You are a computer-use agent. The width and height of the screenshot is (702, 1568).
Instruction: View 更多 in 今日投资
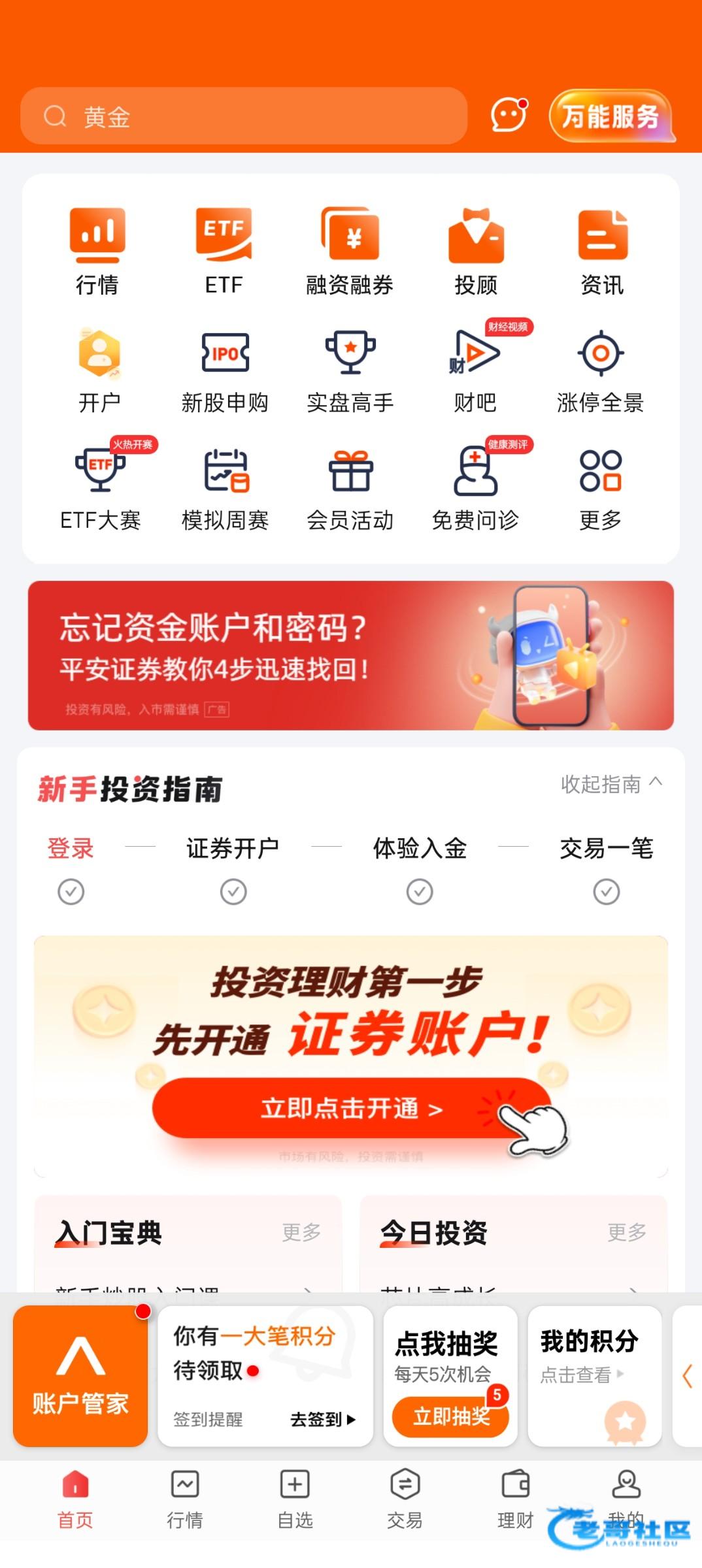[626, 1232]
